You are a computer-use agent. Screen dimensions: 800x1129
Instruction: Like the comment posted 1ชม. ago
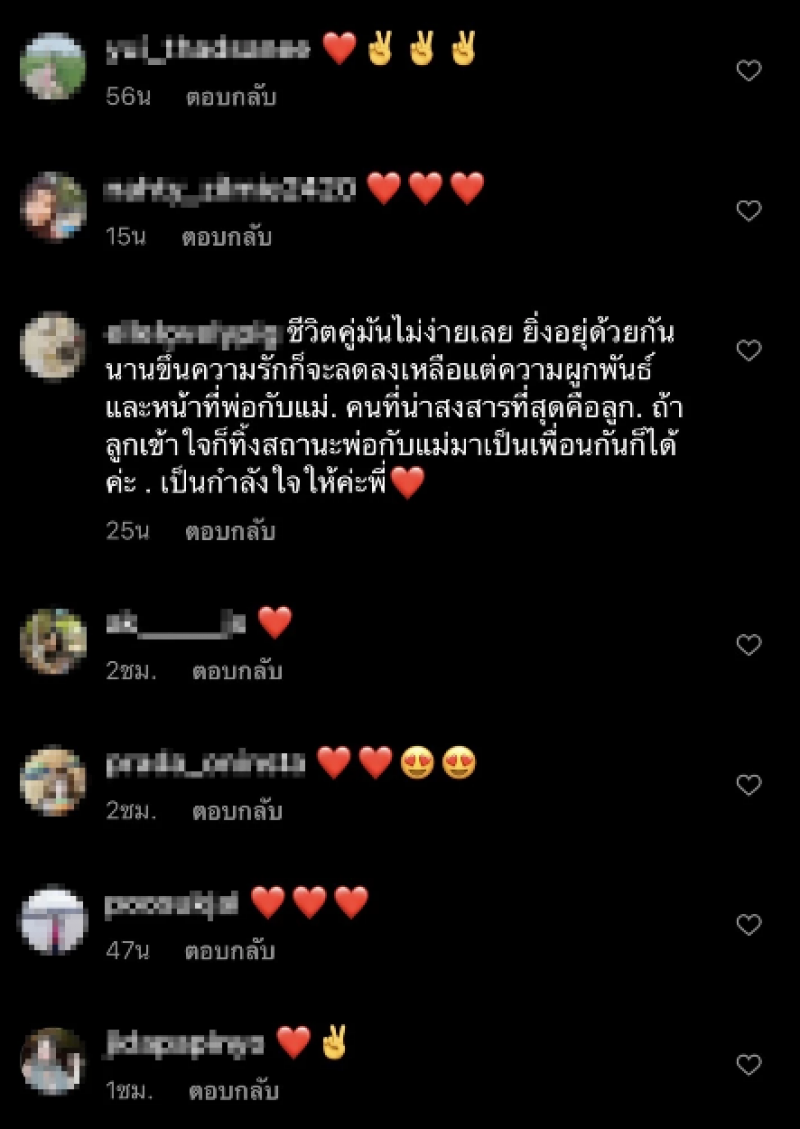748,1065
